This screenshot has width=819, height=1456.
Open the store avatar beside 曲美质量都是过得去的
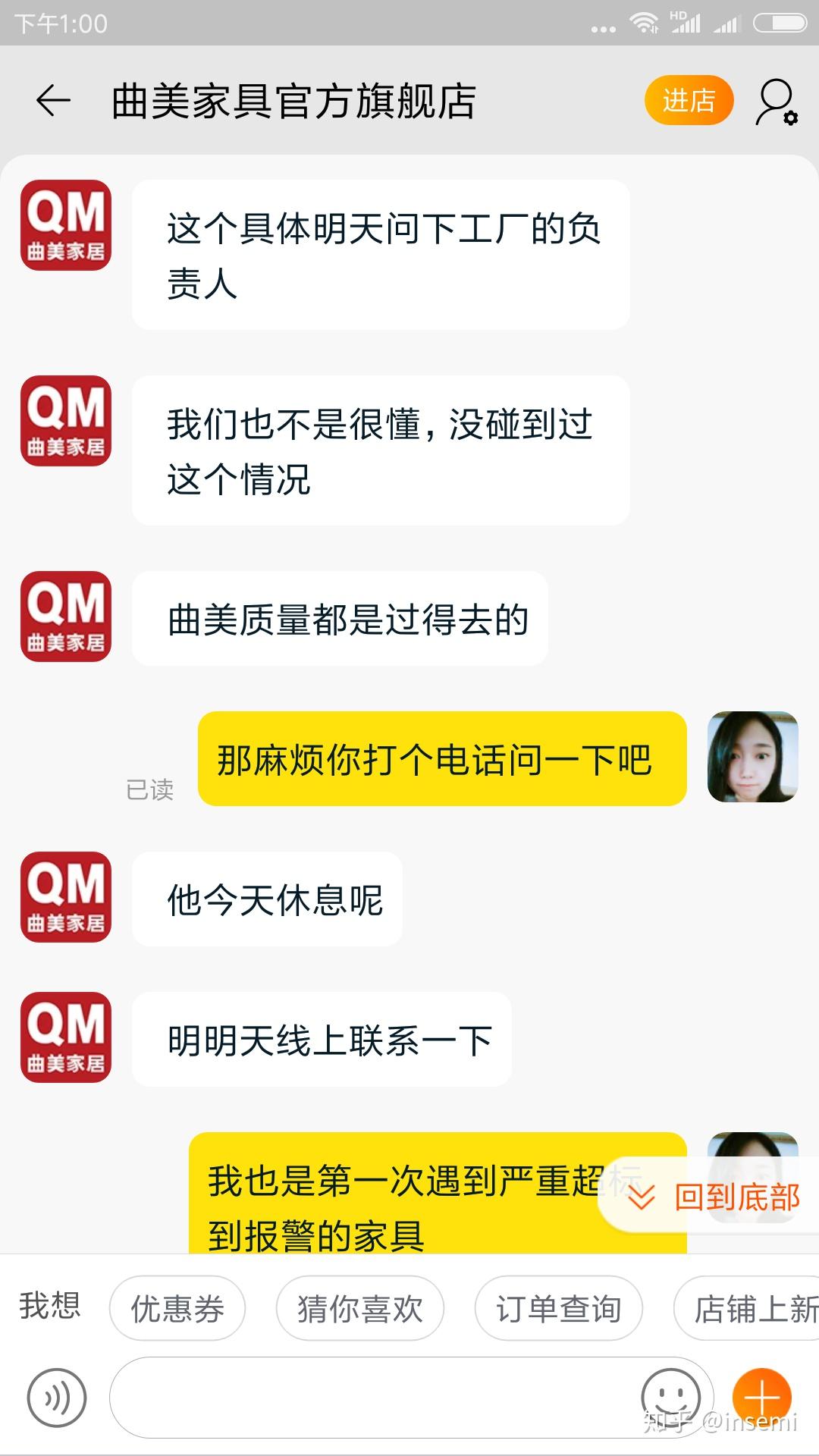(66, 617)
